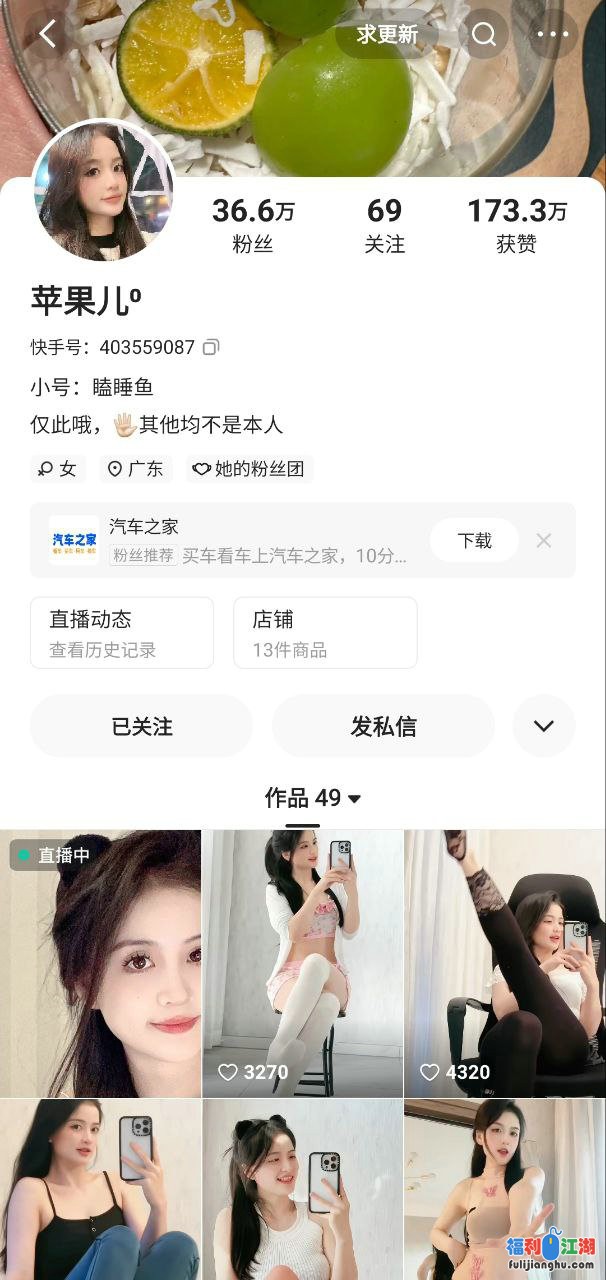Viewport: 606px width, 1280px height.
Task: Open the 粉丝 followers list
Action: pyautogui.click(x=253, y=225)
